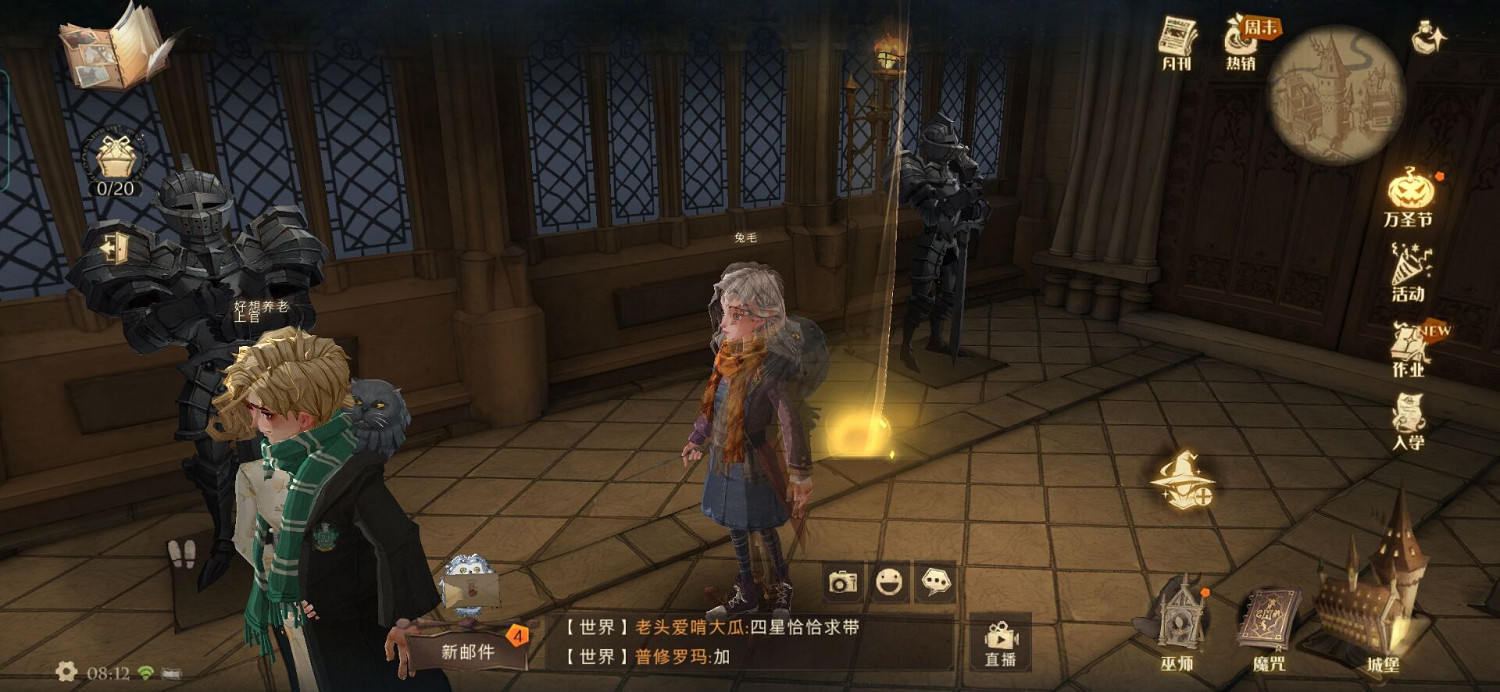Open the emoji expressions panel
Screen dimensions: 1500x692
coord(889,581)
